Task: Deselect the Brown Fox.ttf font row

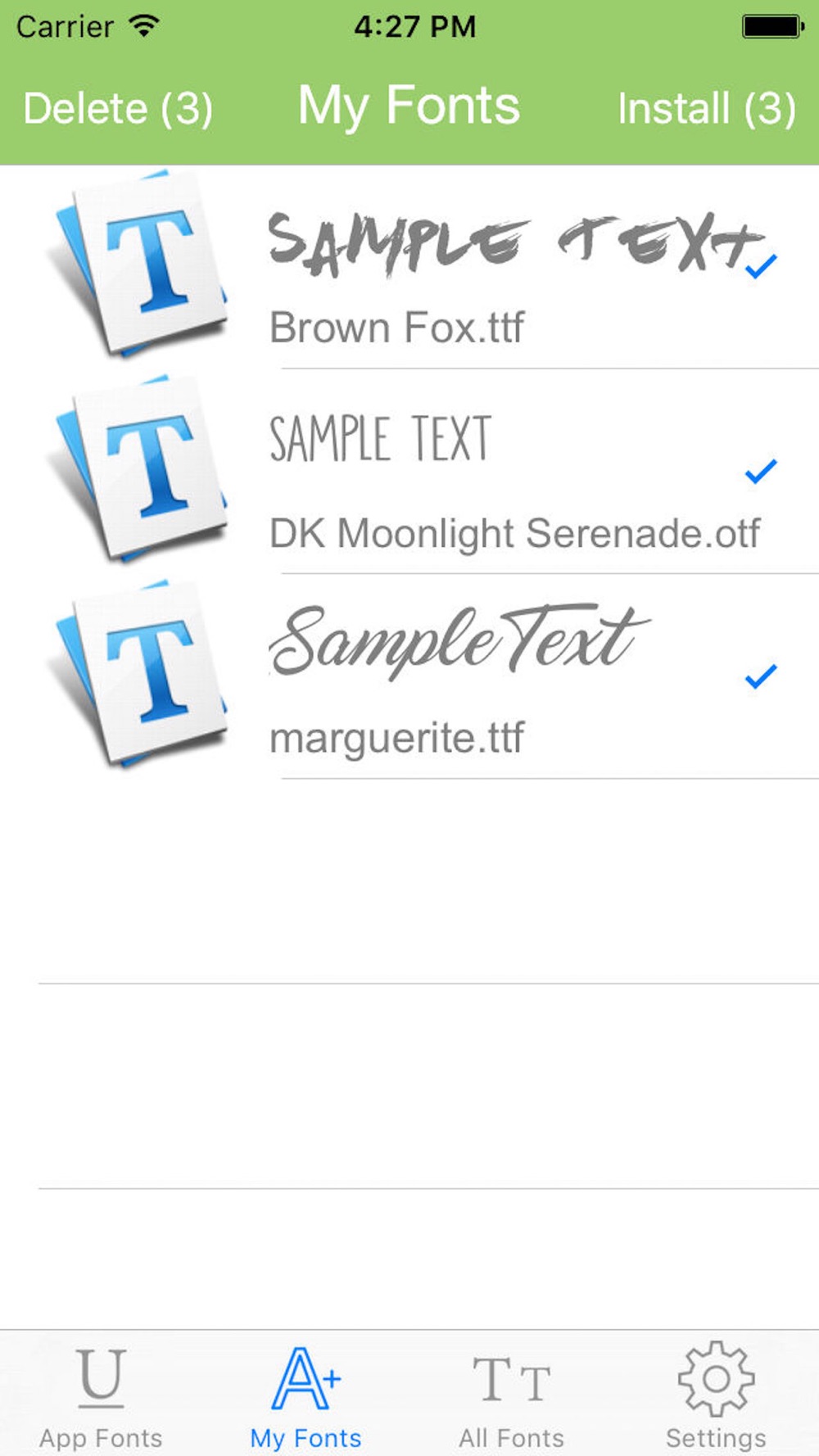Action: coord(409,267)
